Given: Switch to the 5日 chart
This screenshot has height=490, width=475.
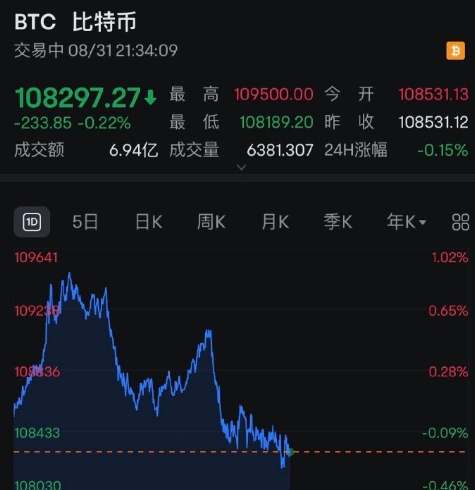Looking at the screenshot, I should [85, 222].
